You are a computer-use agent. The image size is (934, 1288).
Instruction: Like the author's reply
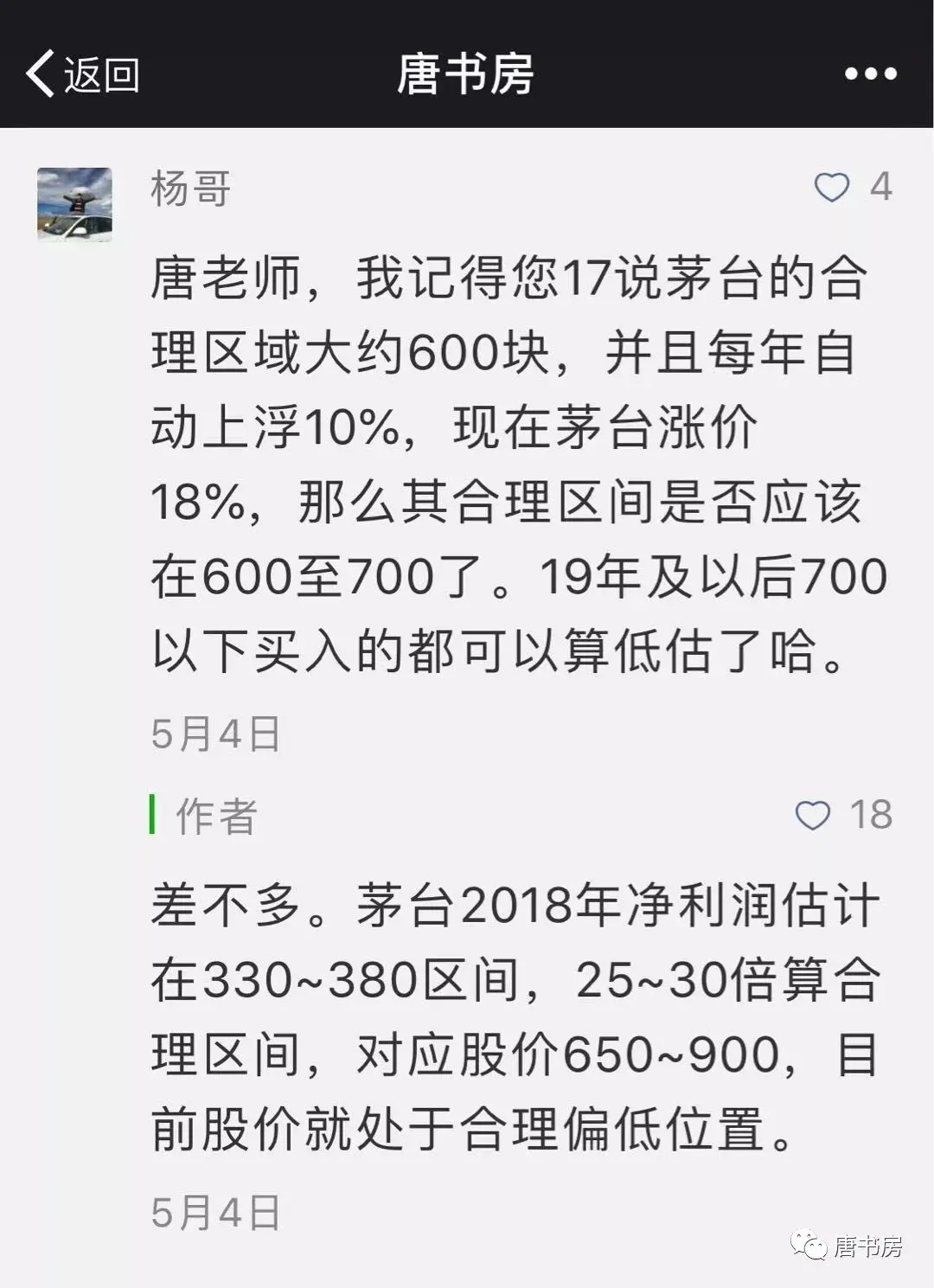coord(813,815)
